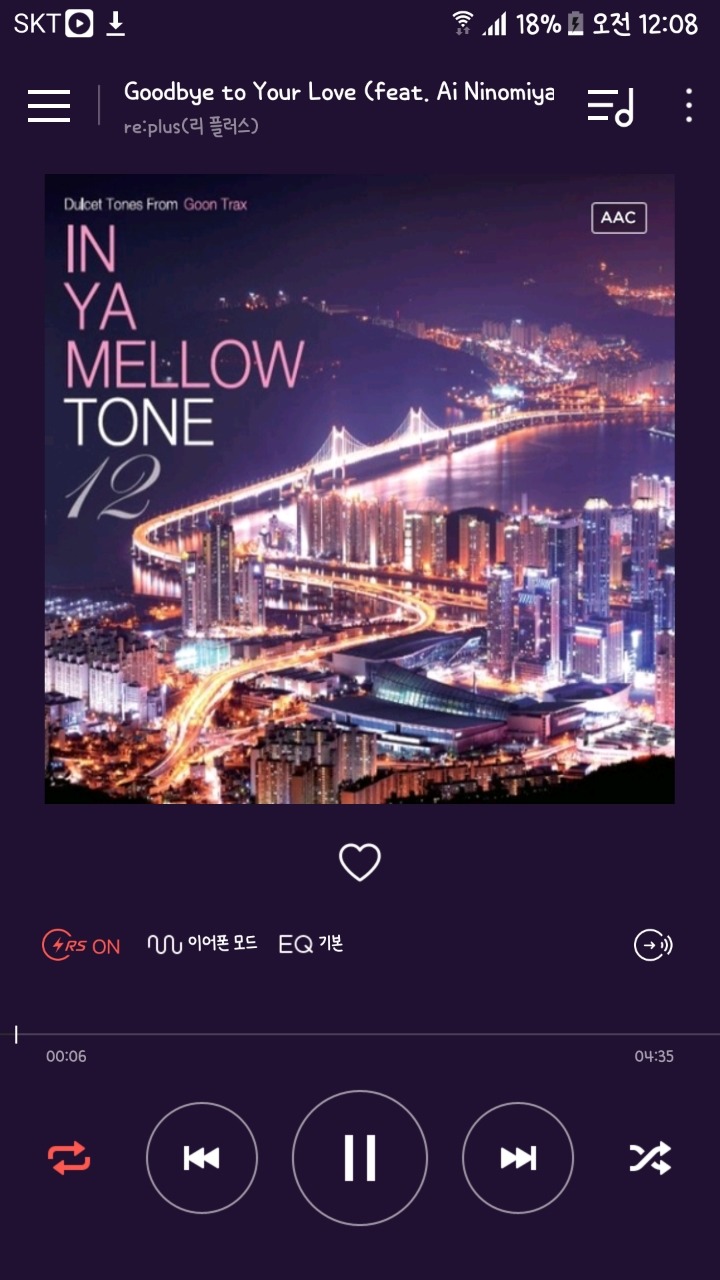Toggle shuffle playback
Screen dimensions: 720x1280
[x=650, y=1158]
